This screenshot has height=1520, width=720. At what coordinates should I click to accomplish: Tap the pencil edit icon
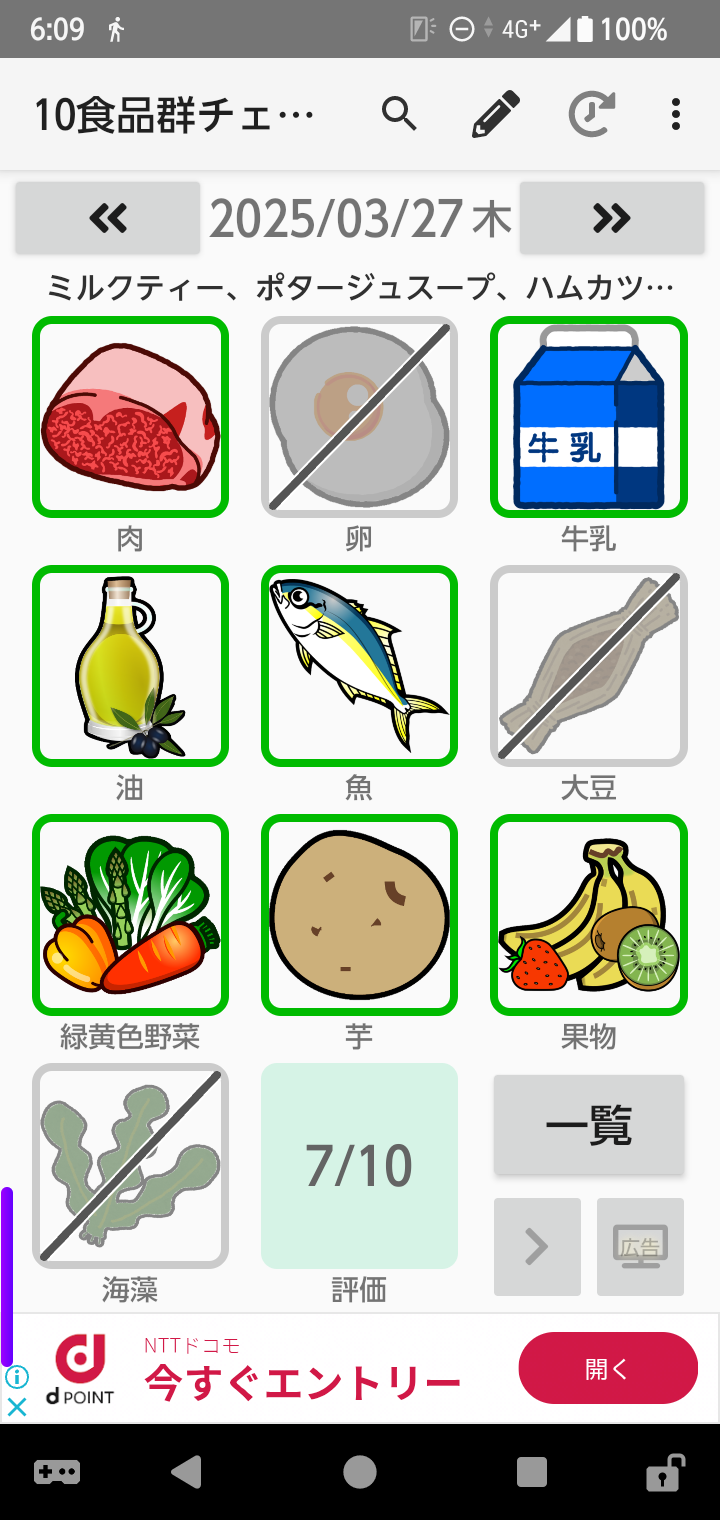point(496,114)
